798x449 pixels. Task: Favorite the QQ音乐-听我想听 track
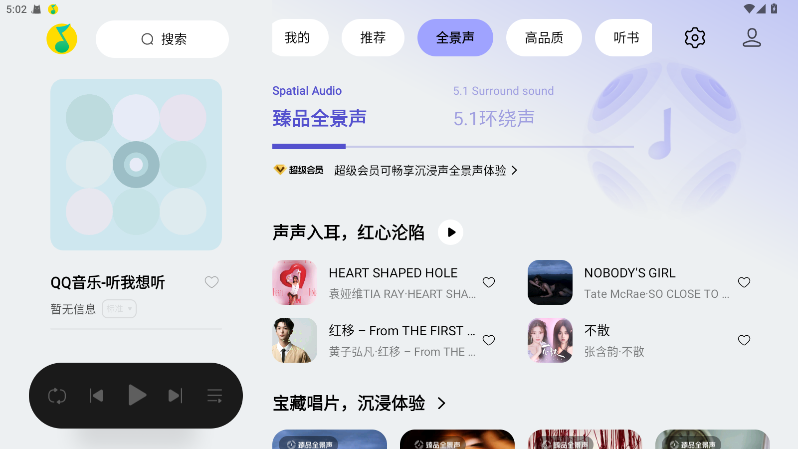click(212, 282)
